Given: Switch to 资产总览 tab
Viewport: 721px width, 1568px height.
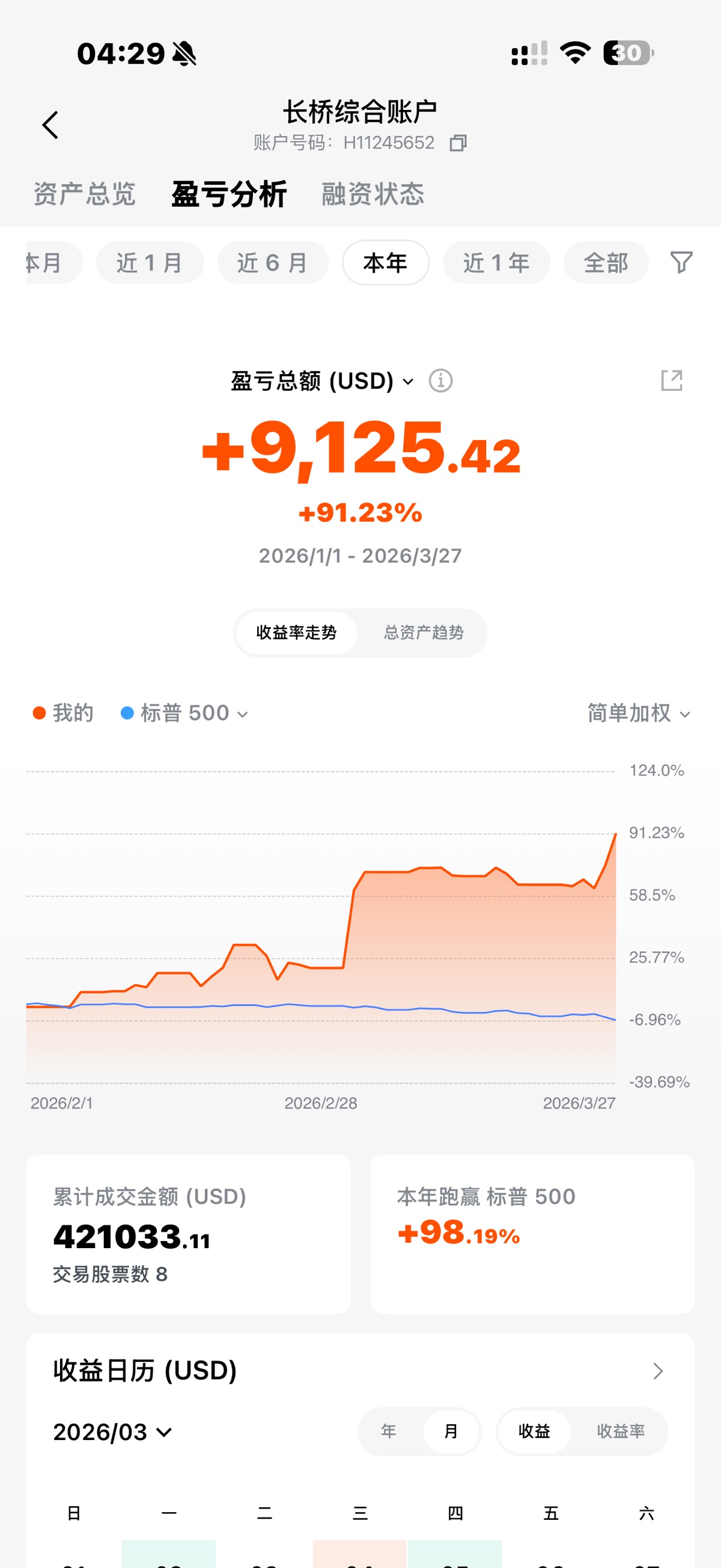Looking at the screenshot, I should click(85, 194).
